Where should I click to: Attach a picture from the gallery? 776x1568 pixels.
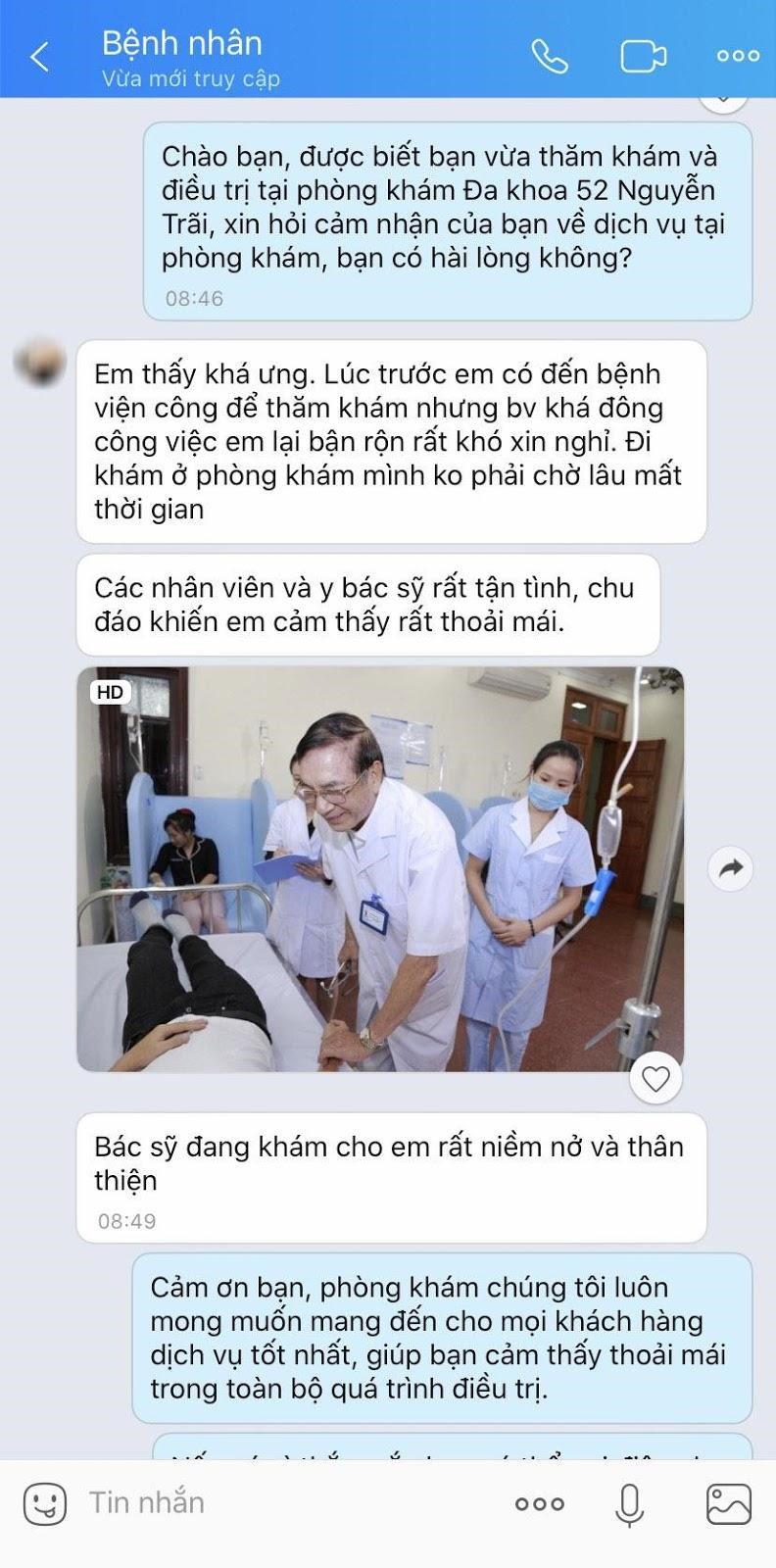click(728, 1503)
